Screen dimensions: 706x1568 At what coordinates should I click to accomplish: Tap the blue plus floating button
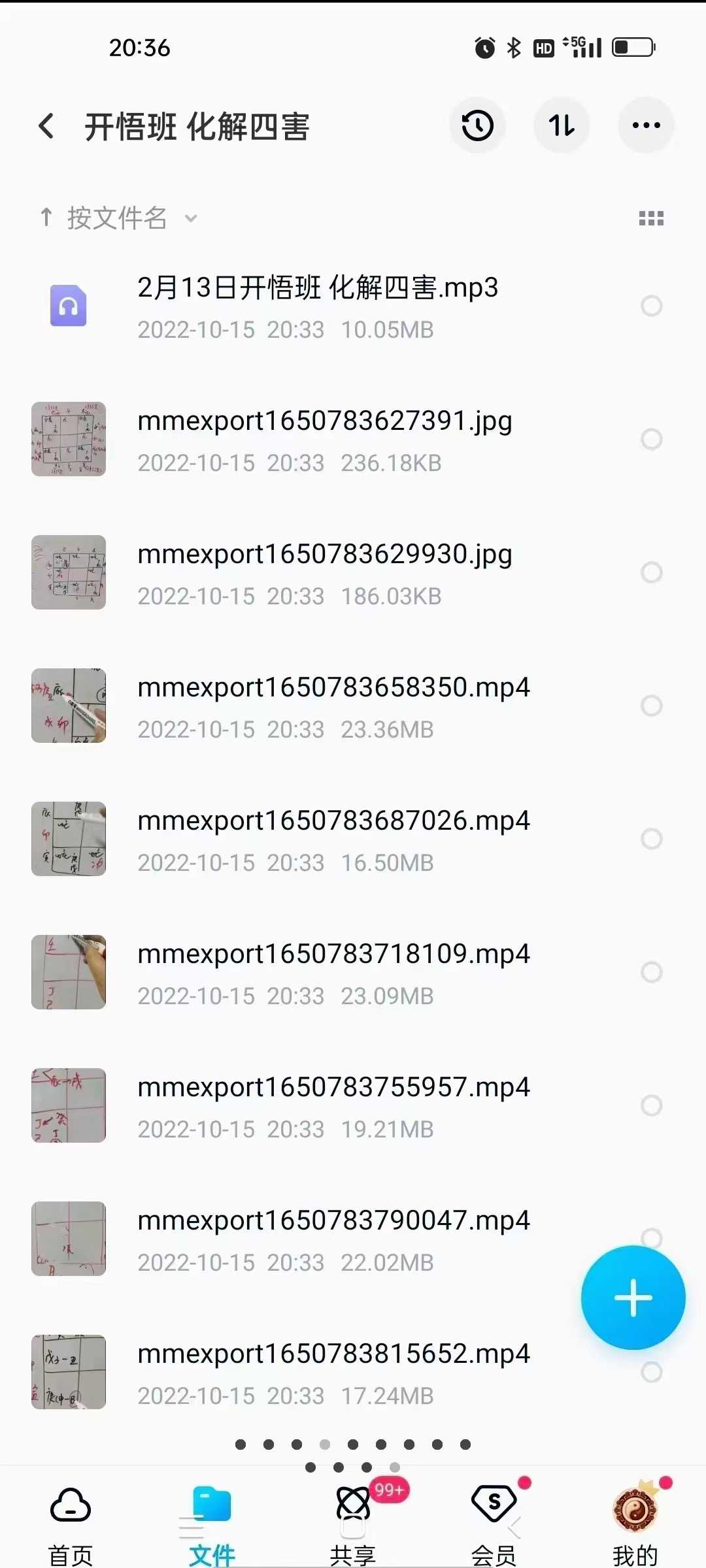pyautogui.click(x=633, y=1298)
